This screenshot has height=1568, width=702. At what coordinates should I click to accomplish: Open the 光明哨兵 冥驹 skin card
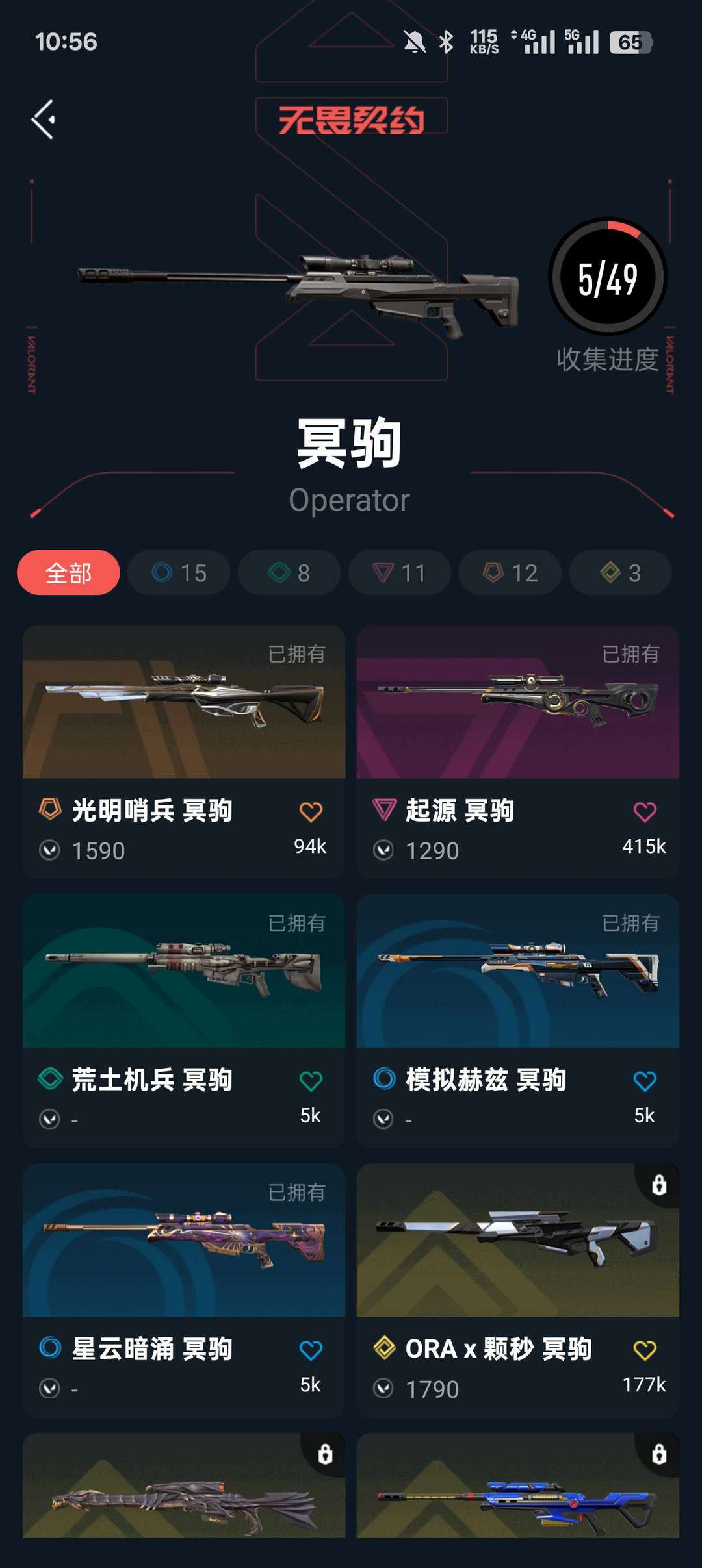pos(184,752)
